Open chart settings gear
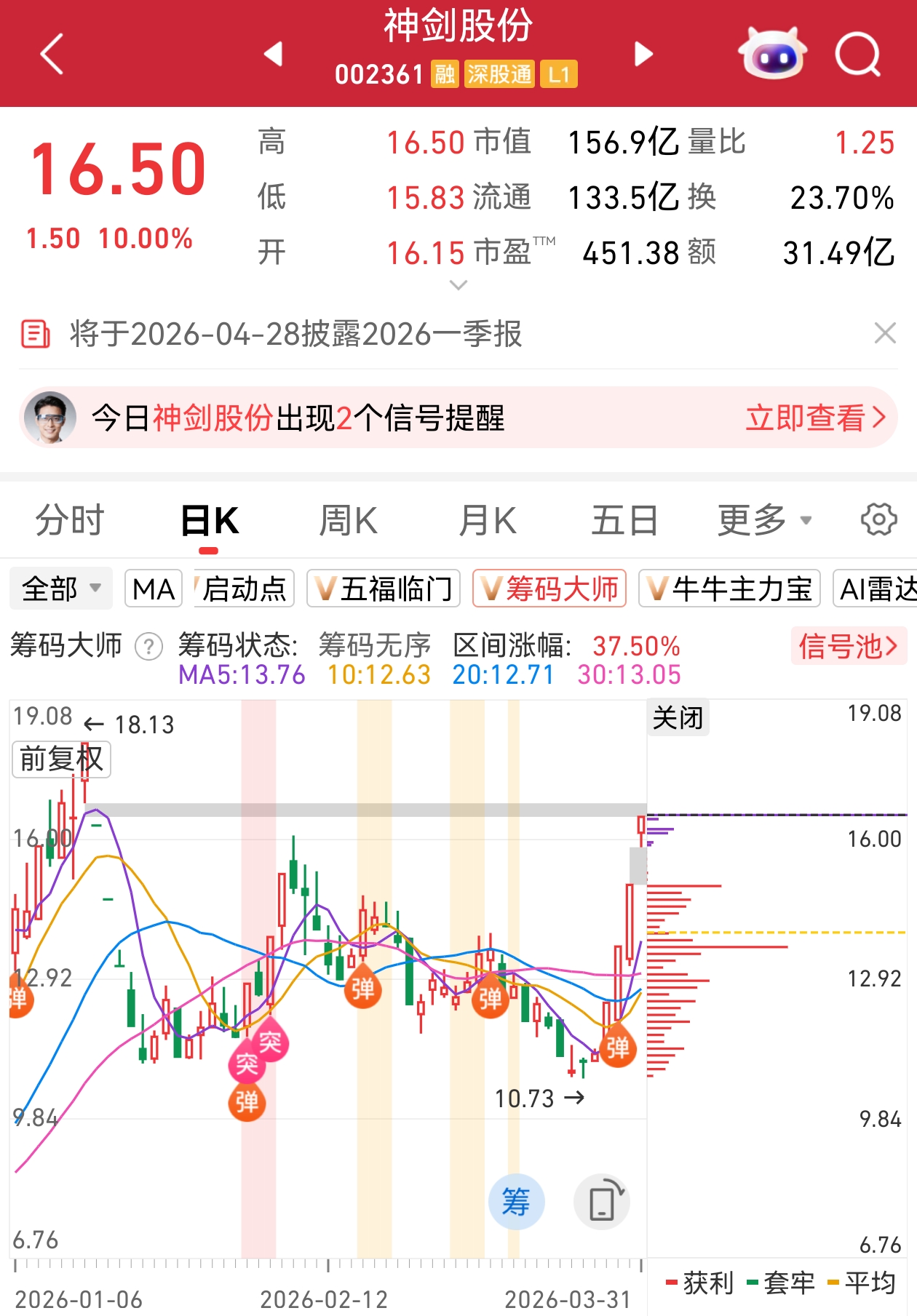The height and width of the screenshot is (1316, 917). click(x=878, y=519)
